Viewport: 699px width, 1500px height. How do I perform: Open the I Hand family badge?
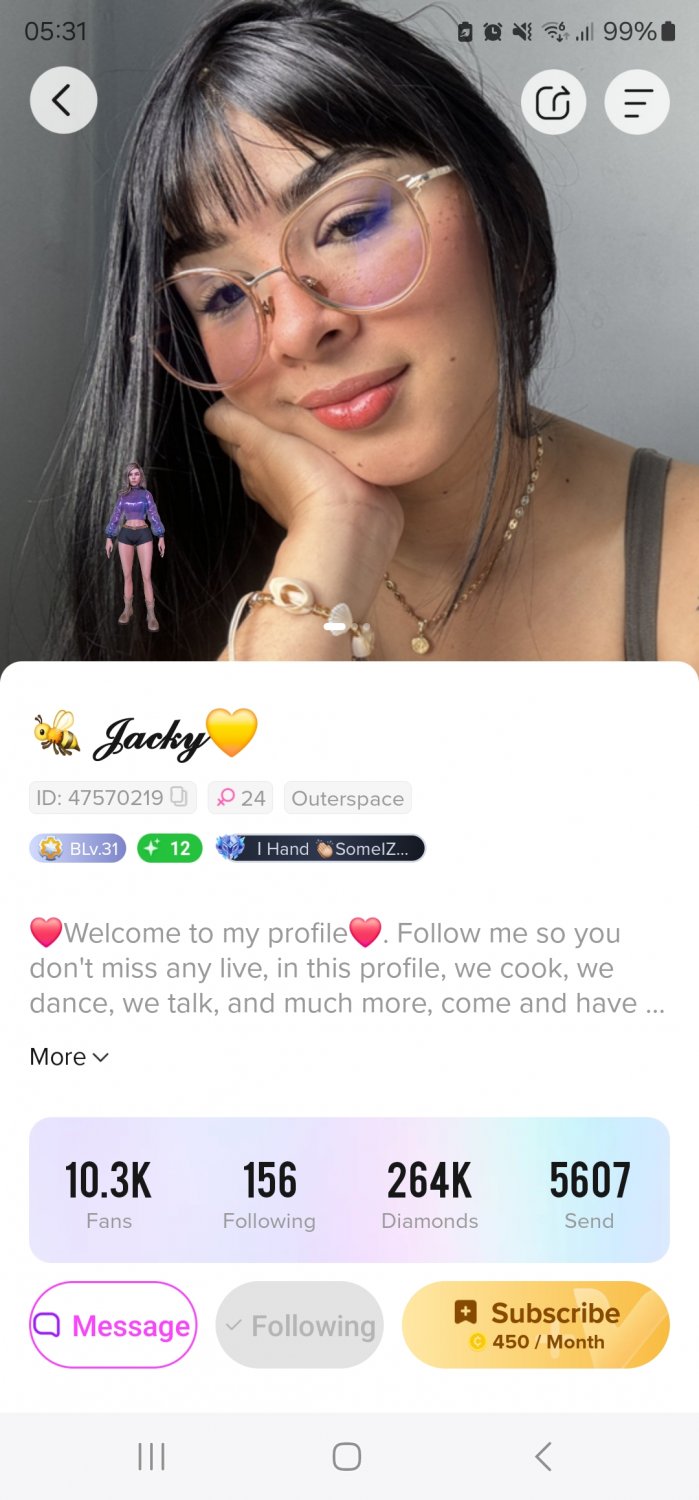click(x=320, y=849)
